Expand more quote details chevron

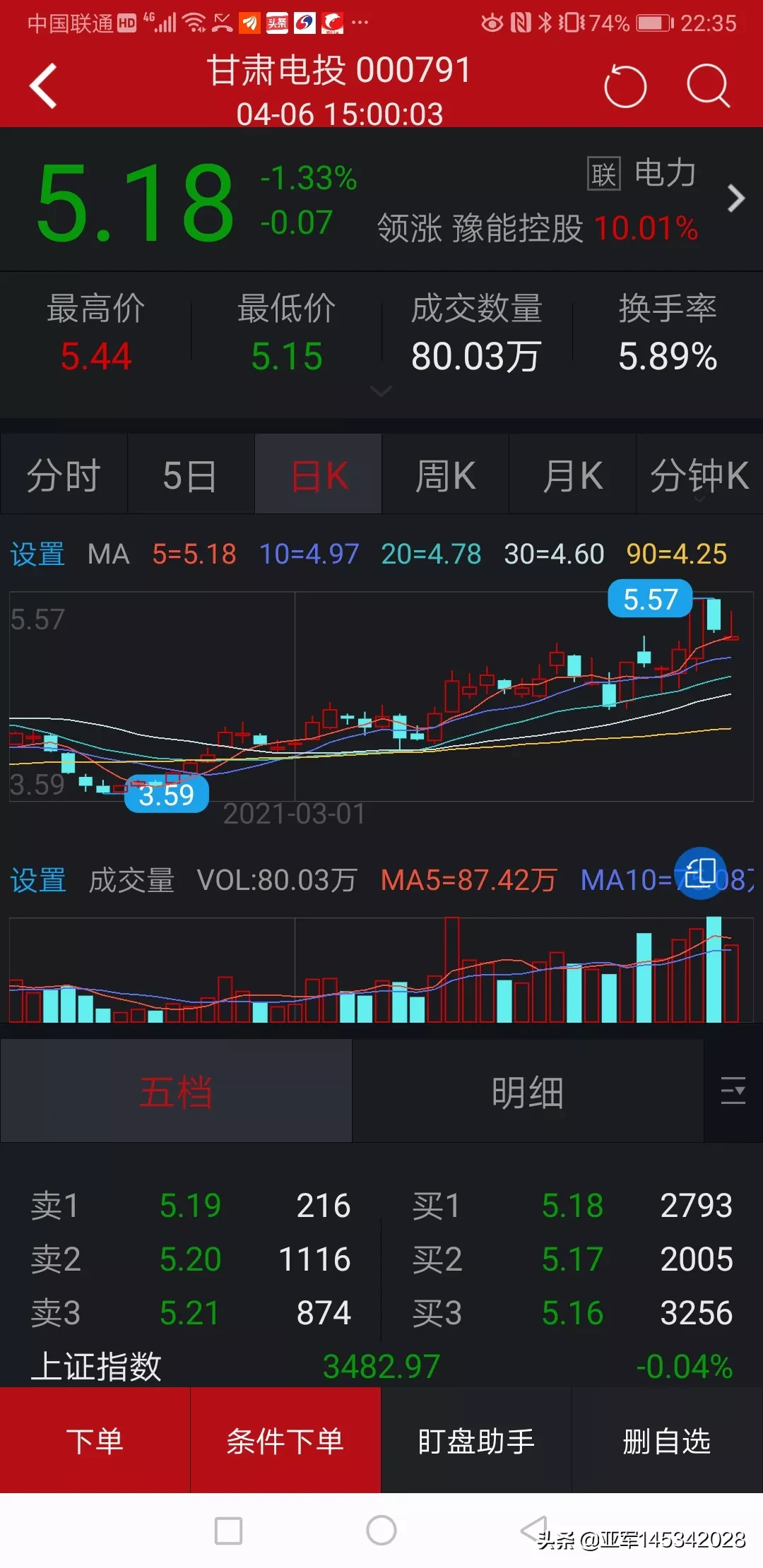381,391
